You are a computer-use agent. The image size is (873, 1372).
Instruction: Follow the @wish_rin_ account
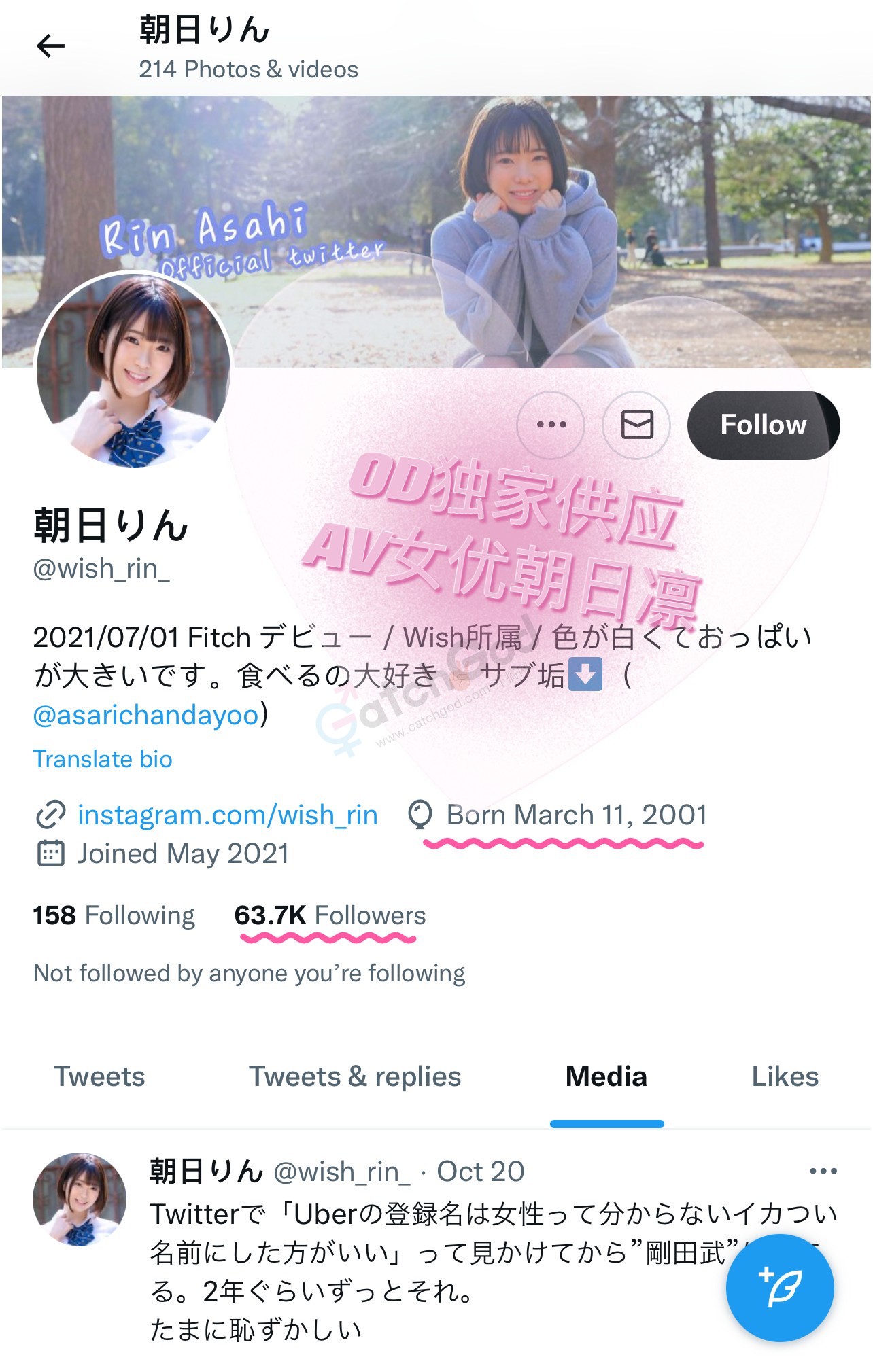(763, 425)
